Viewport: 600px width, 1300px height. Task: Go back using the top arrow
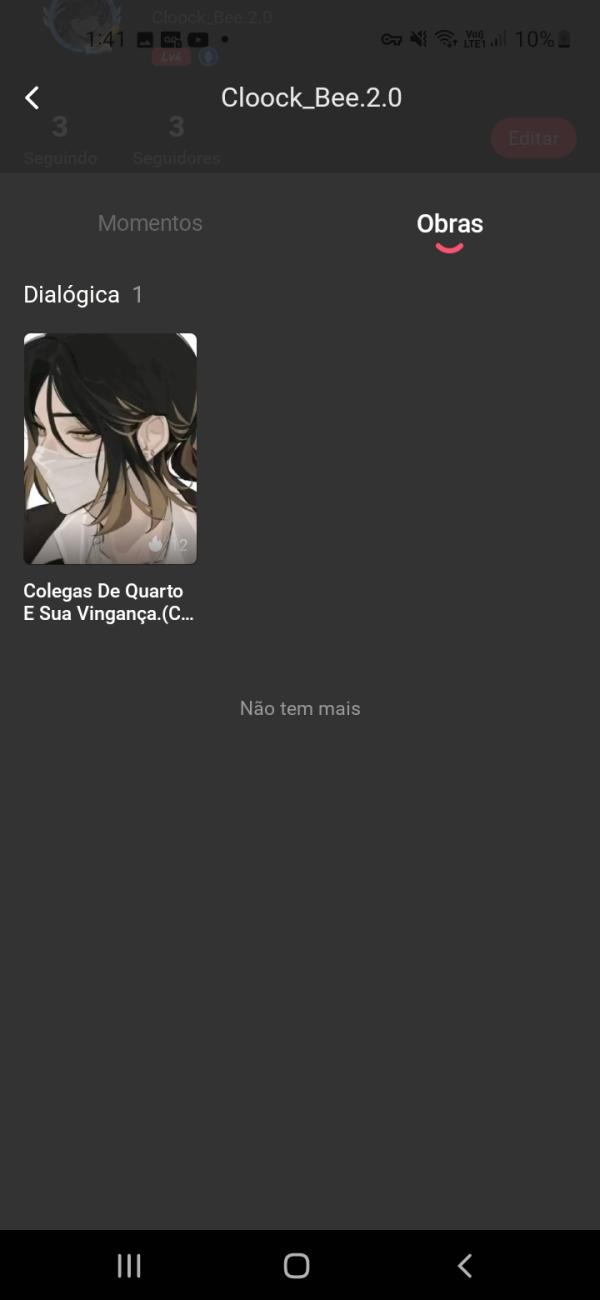pos(32,97)
